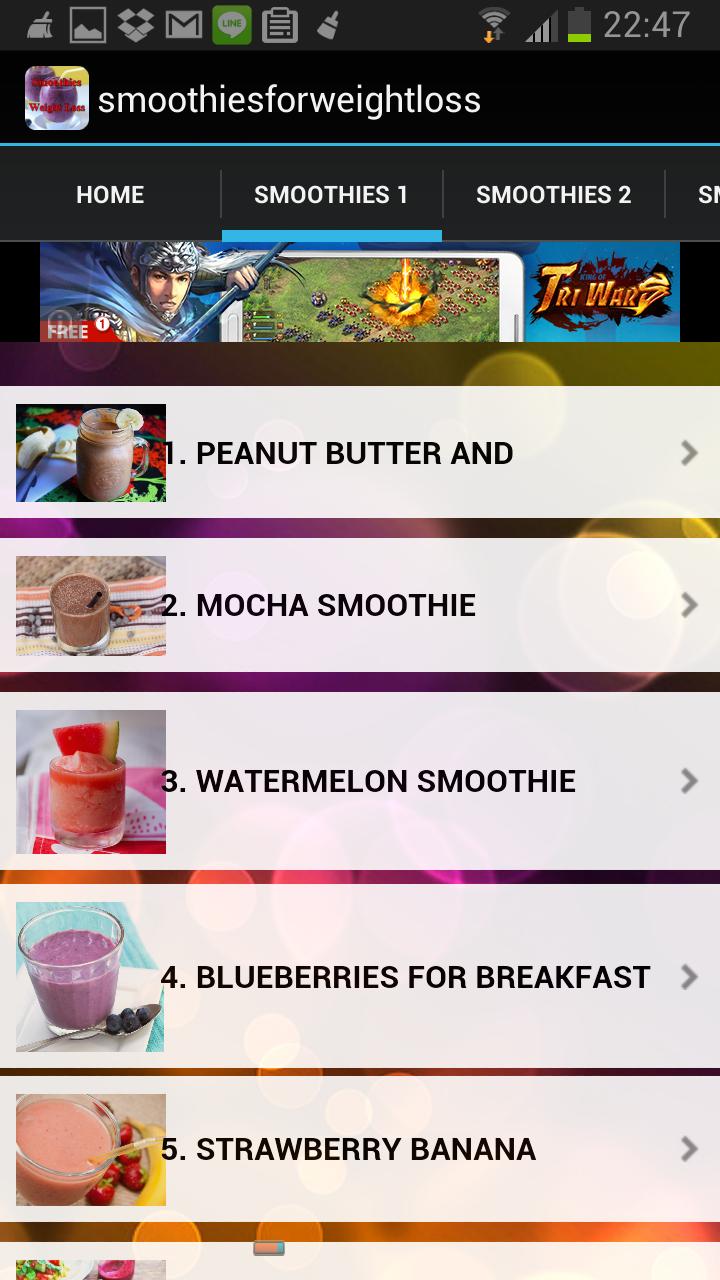The height and width of the screenshot is (1280, 720).
Task: Switch to the SMOOTHIES 2 tab
Action: pyautogui.click(x=555, y=195)
